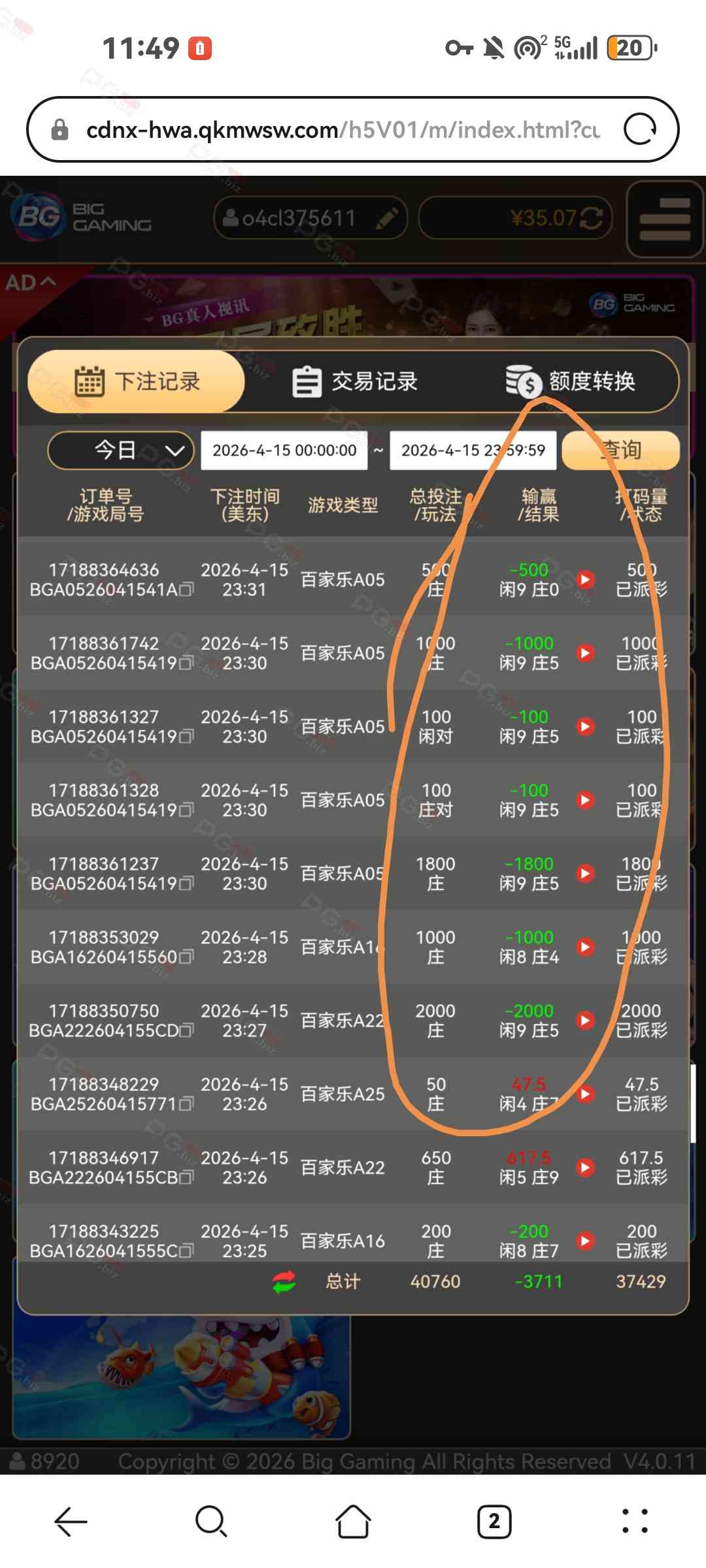This screenshot has height=1568, width=706.
Task: Switch to the 交易记录 tab
Action: [355, 382]
